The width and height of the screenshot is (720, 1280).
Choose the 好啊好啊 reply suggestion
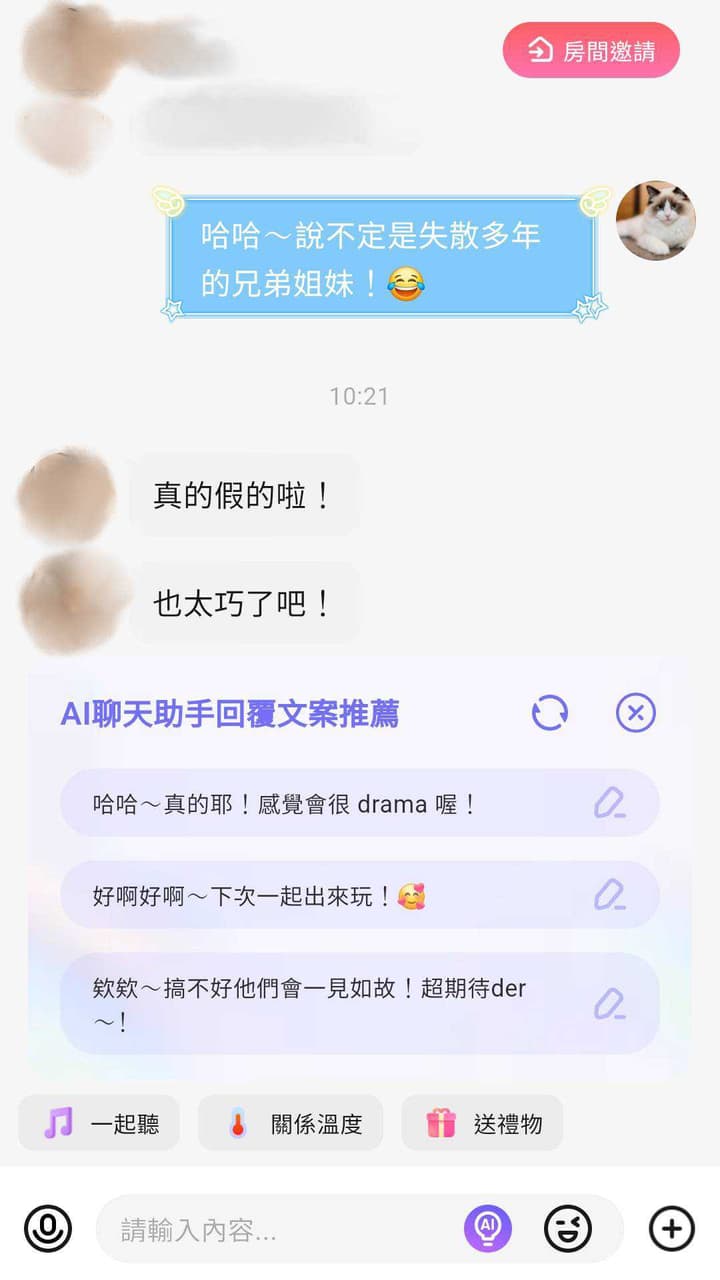360,895
